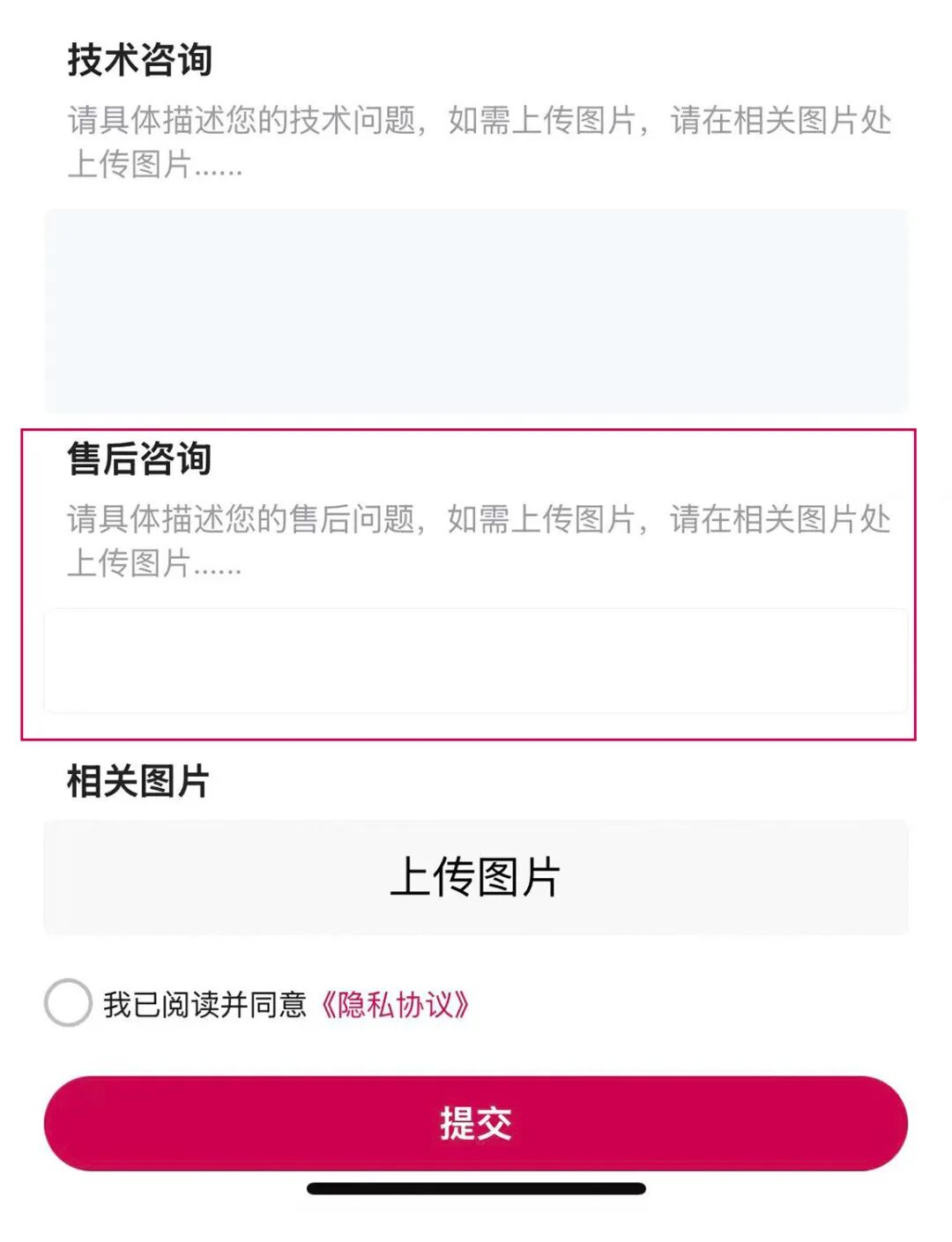952x1242 pixels.
Task: Tap the 上传图片 button
Action: 476,877
